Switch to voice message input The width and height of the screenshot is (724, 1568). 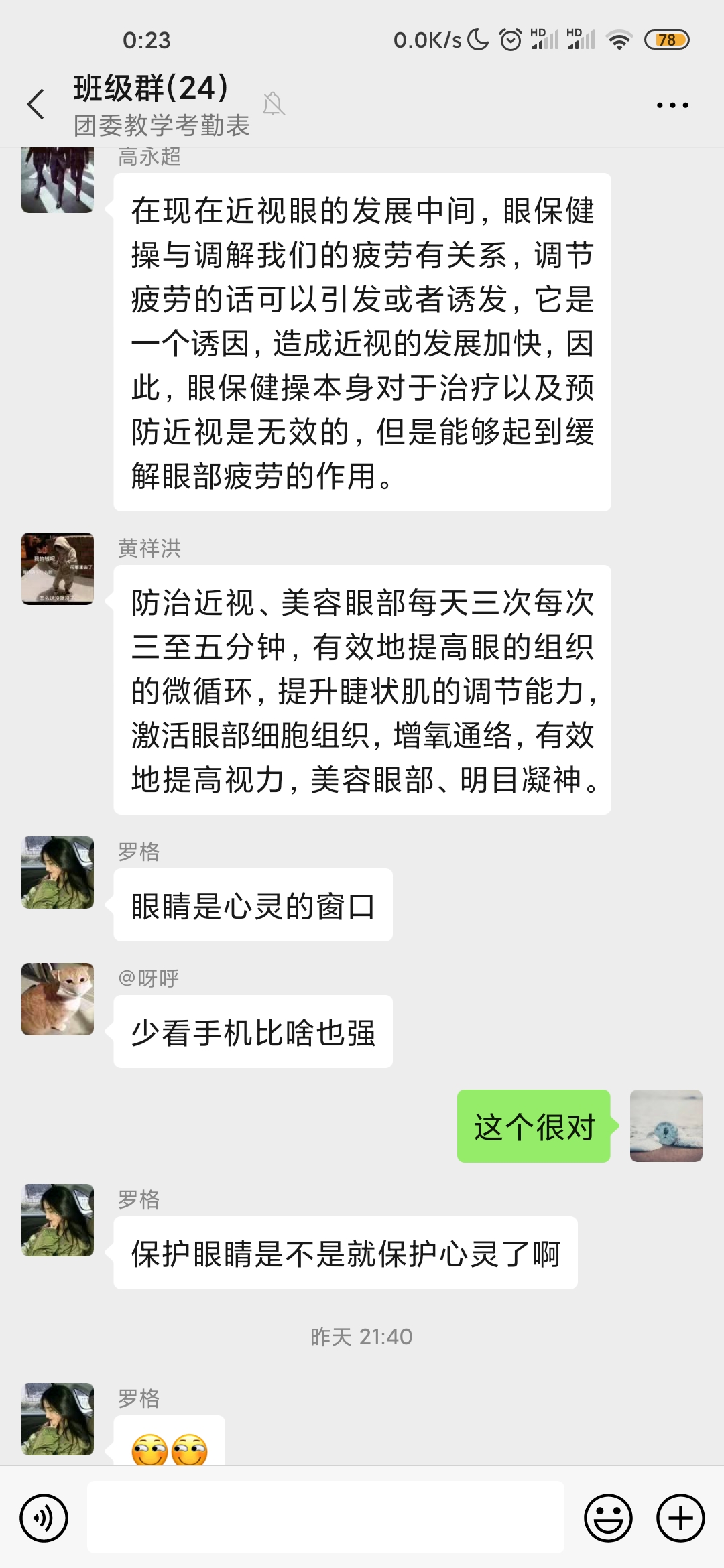click(44, 1518)
